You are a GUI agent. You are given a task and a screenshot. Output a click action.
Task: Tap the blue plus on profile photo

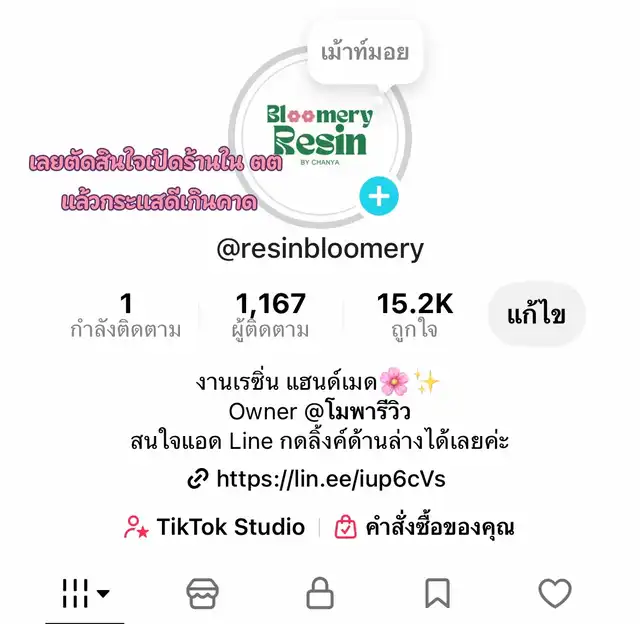[379, 196]
